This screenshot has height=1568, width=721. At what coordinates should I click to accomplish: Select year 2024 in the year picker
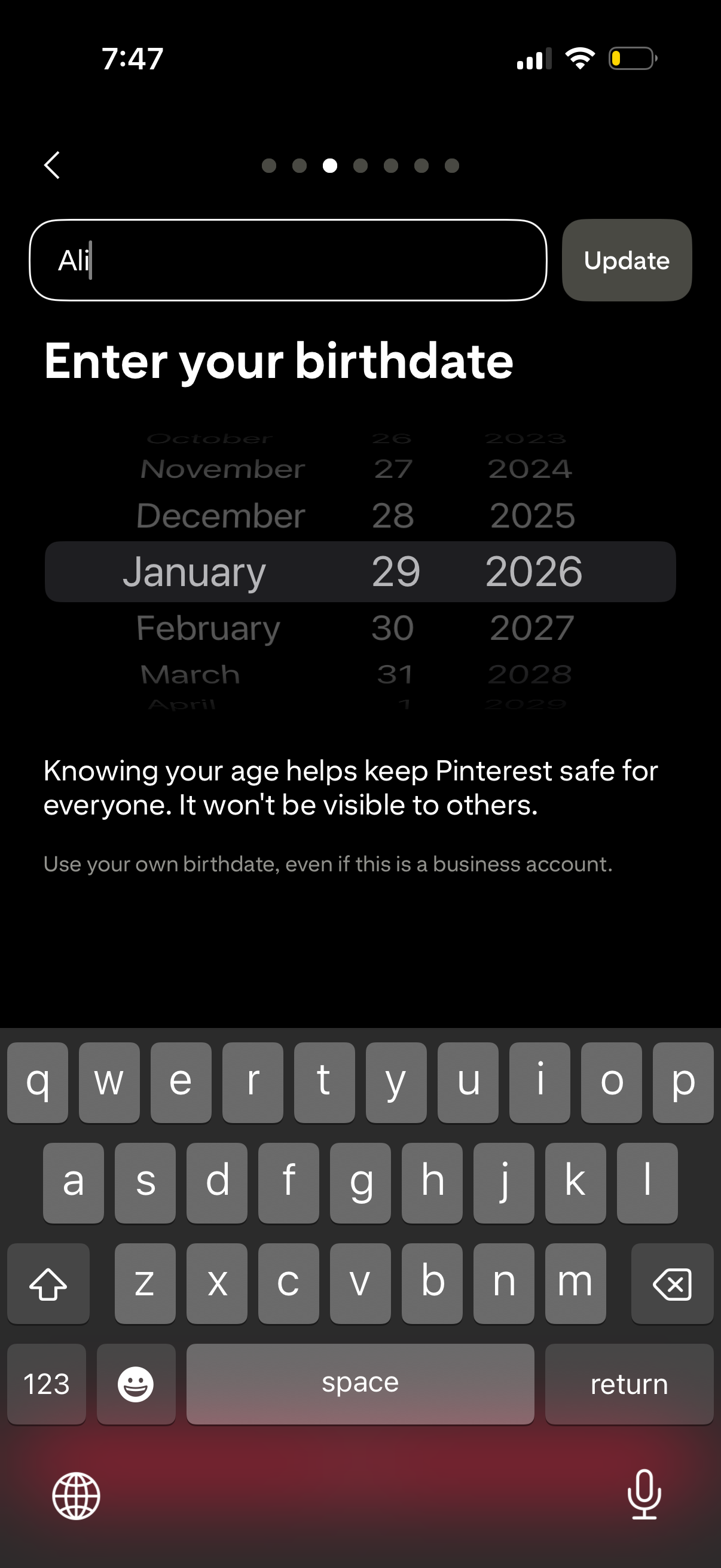[x=528, y=468]
